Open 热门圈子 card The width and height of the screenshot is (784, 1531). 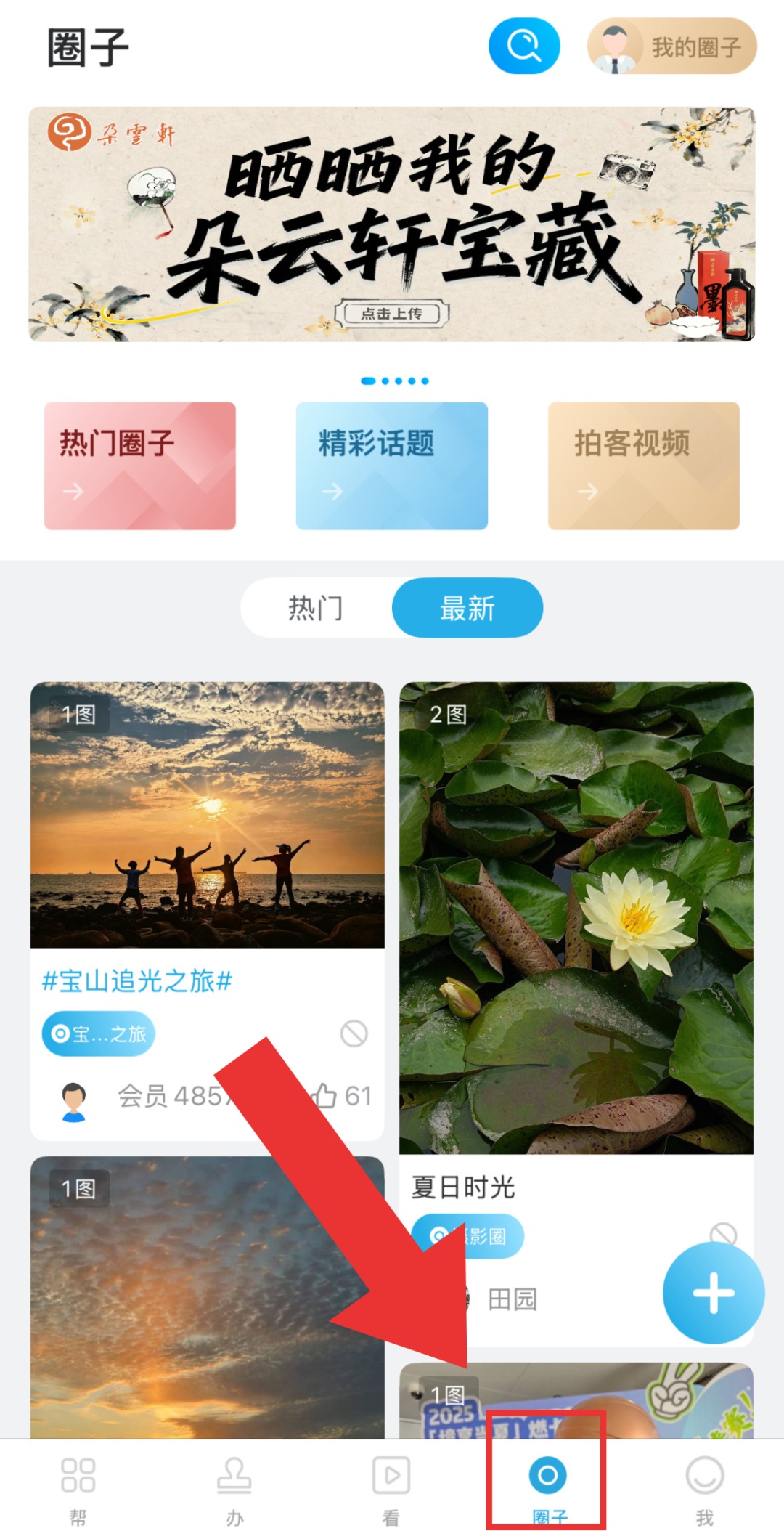pos(140,466)
